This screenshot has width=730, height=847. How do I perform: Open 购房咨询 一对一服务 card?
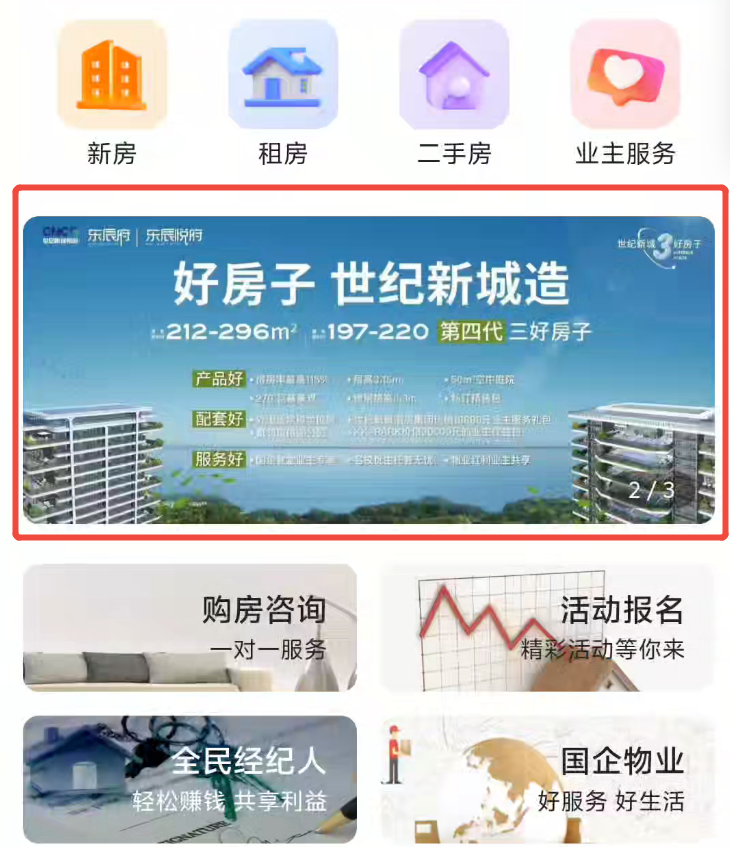tap(190, 627)
